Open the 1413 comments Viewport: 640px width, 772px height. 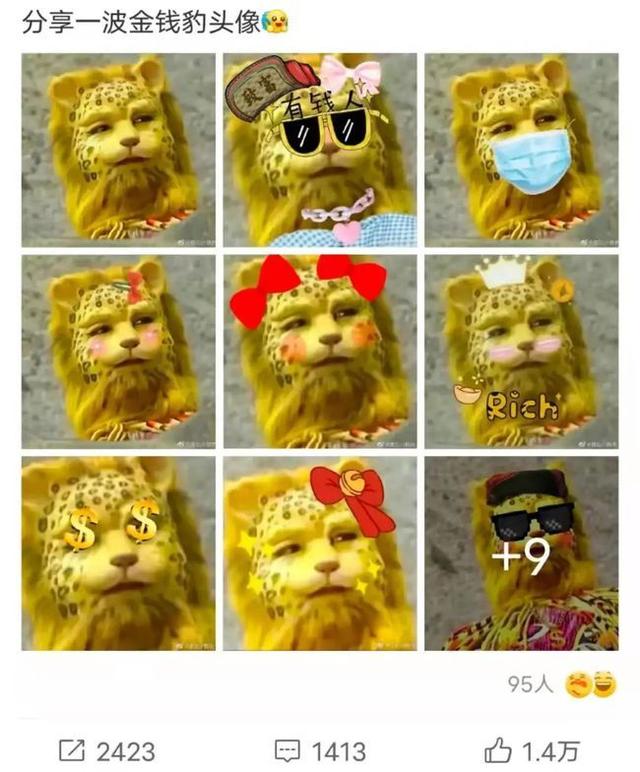(320, 751)
